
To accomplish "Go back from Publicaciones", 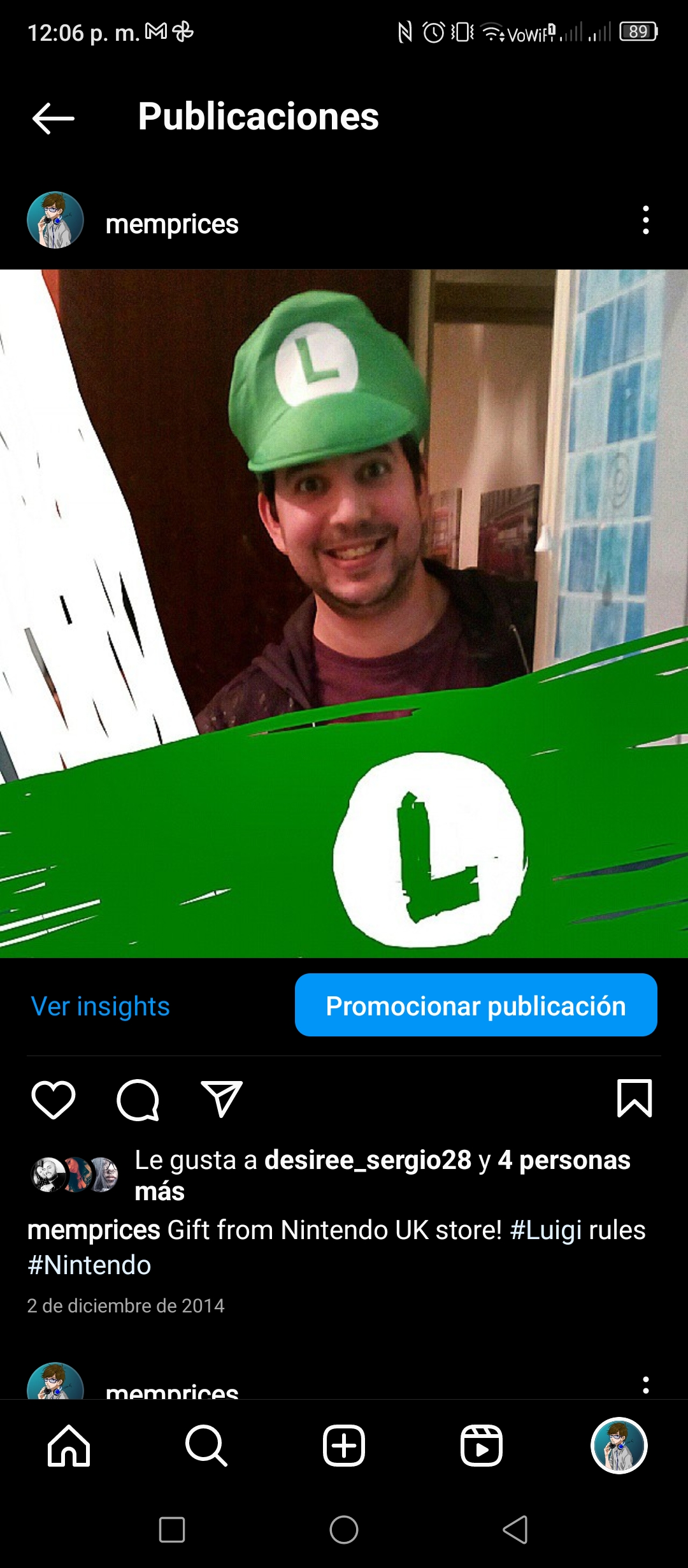I will tap(54, 118).
